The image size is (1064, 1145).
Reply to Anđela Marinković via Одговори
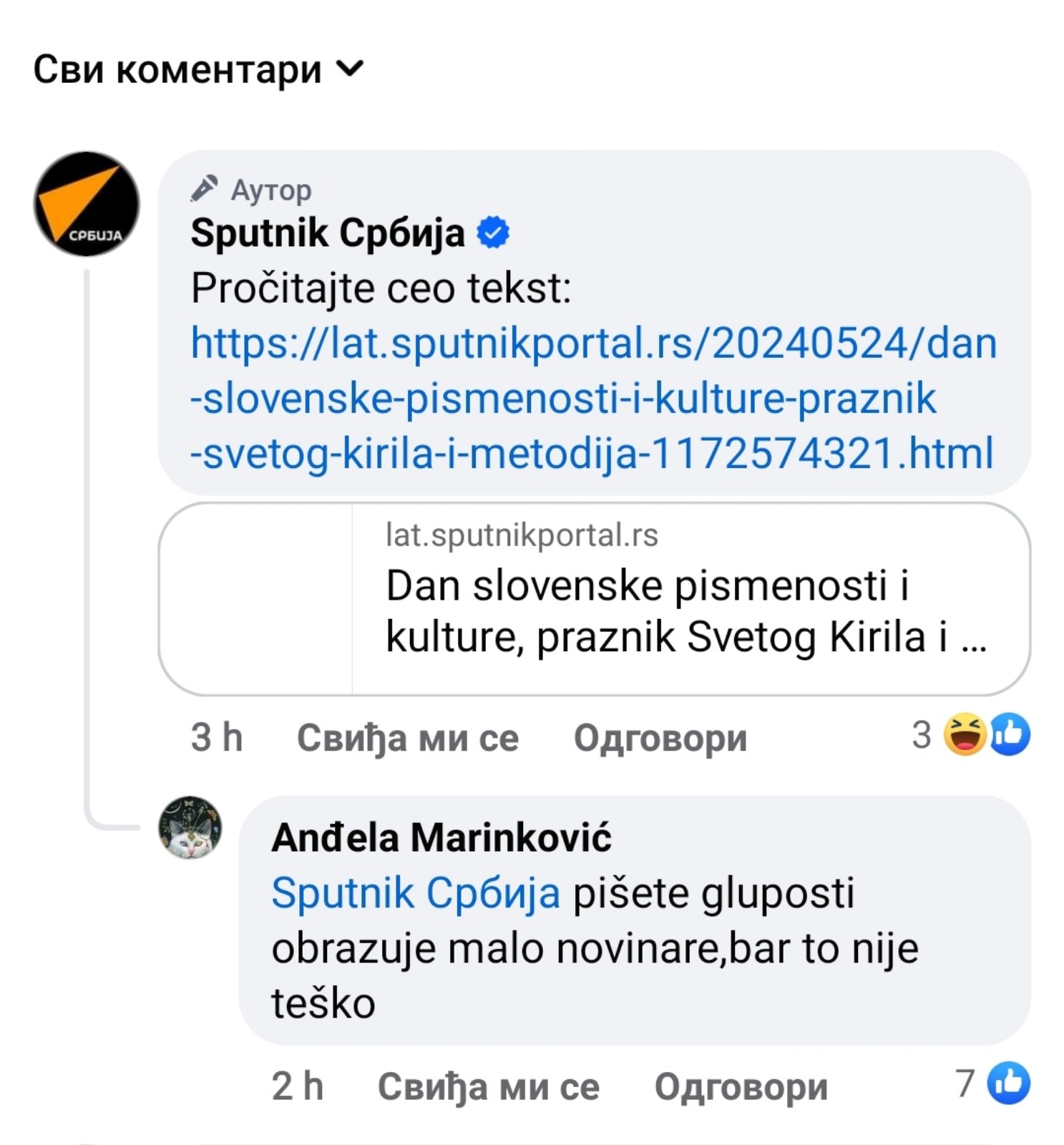(x=741, y=1087)
